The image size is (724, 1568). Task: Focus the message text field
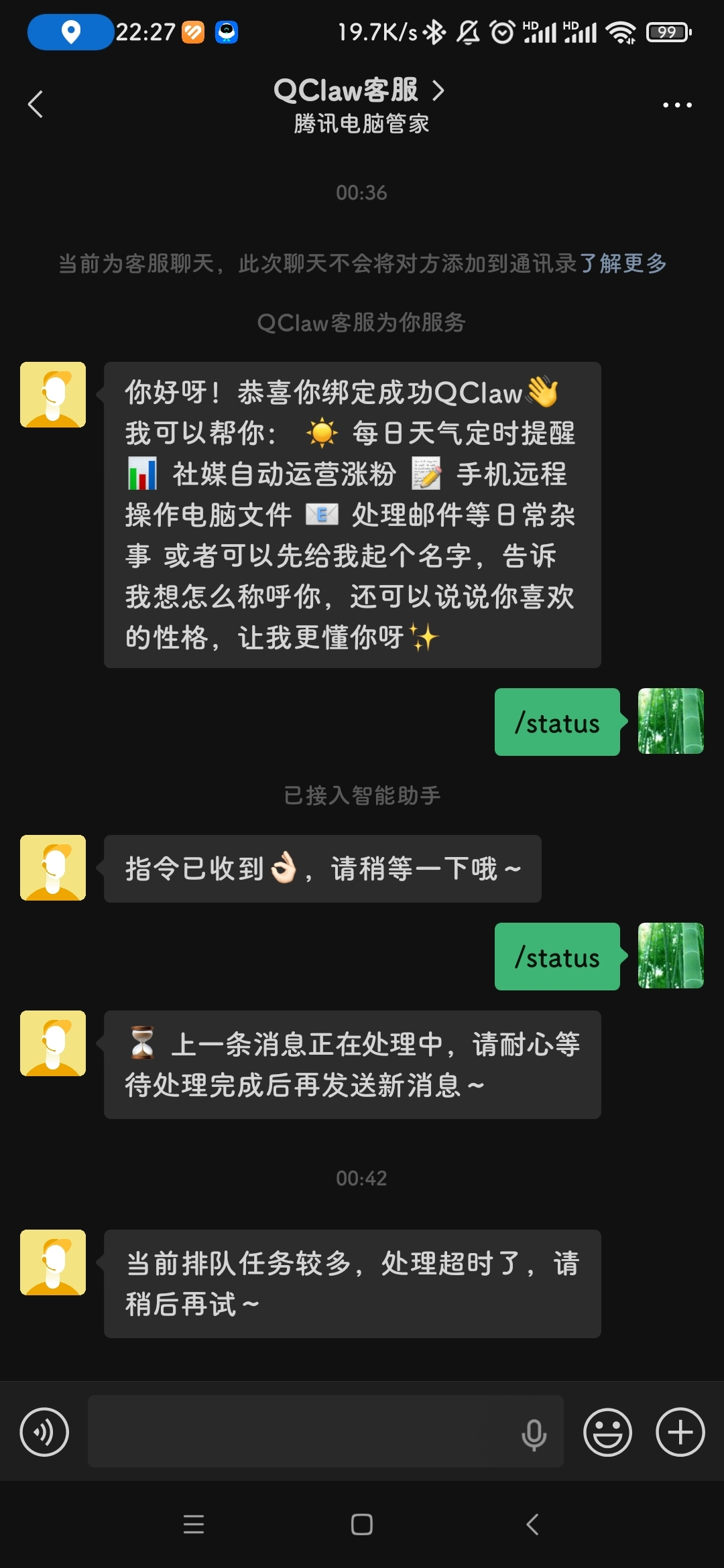coord(302,1432)
